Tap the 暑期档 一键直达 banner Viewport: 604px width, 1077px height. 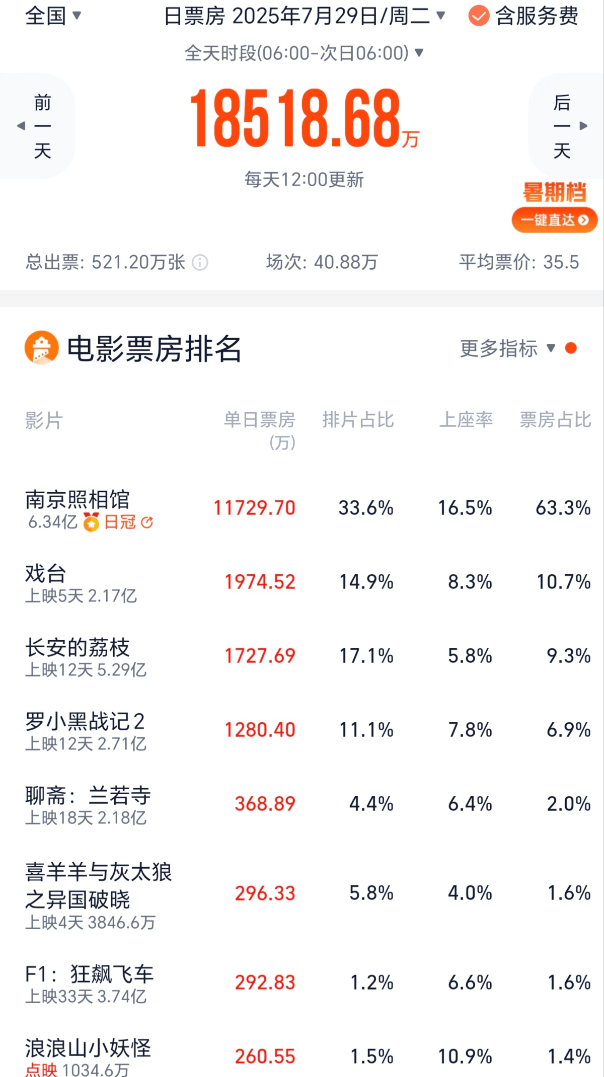(x=555, y=207)
